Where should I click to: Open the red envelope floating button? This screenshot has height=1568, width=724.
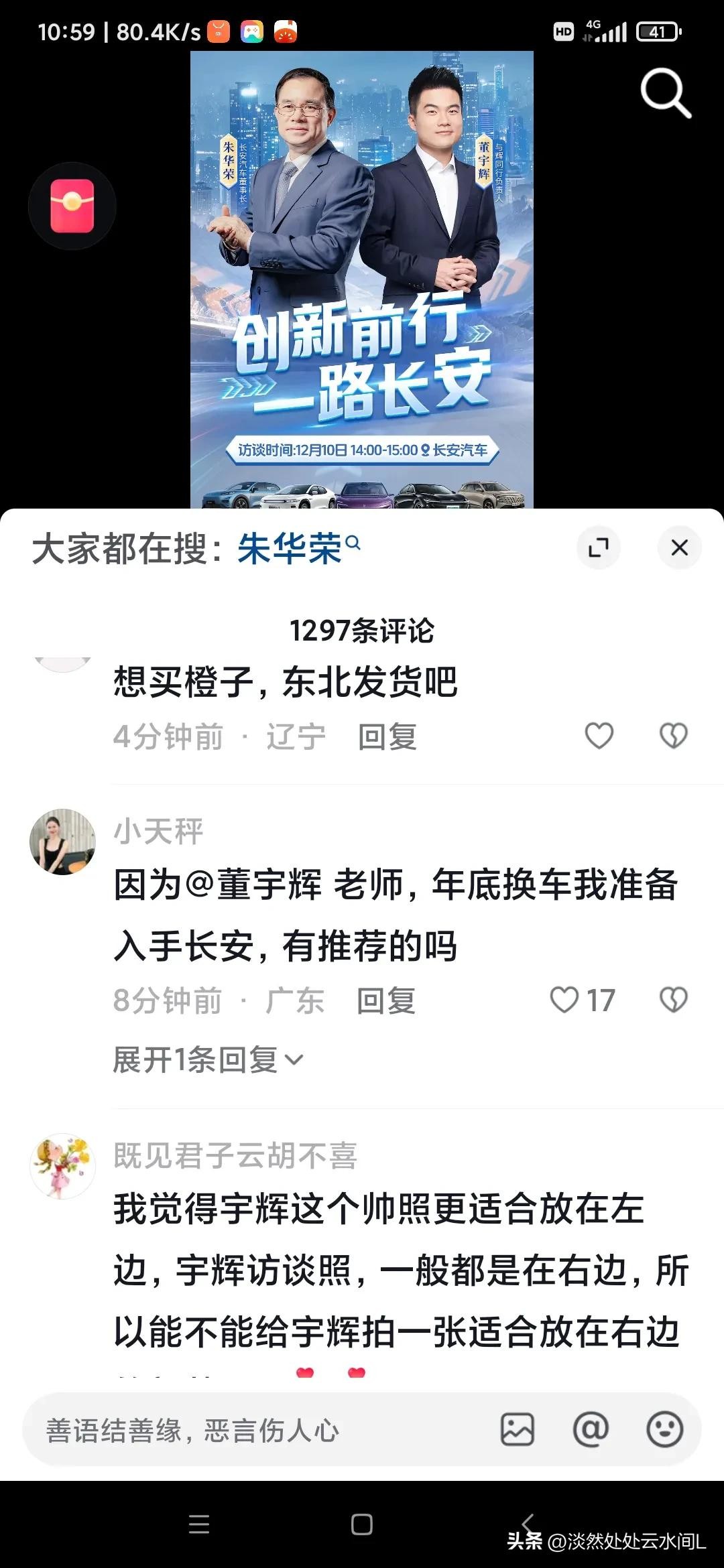[72, 206]
